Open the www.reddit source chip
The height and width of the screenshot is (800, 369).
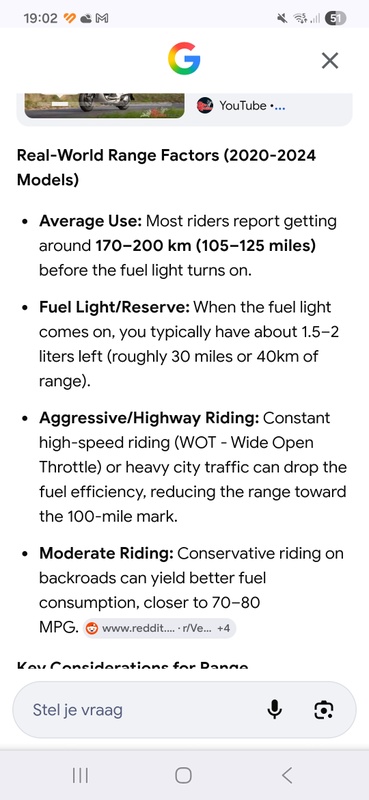click(x=159, y=629)
